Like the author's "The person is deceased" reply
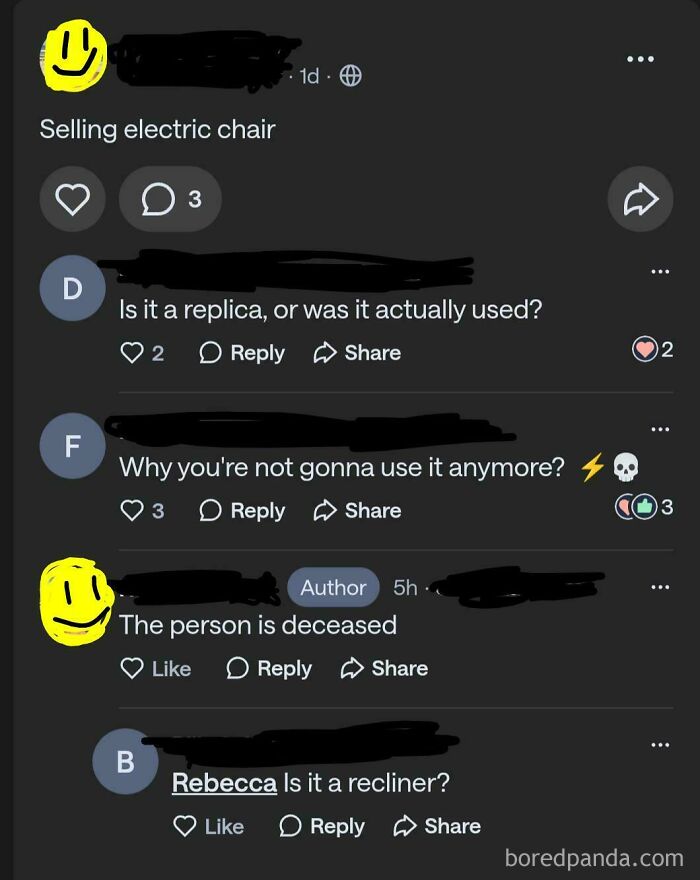This screenshot has height=880, width=700. [156, 669]
